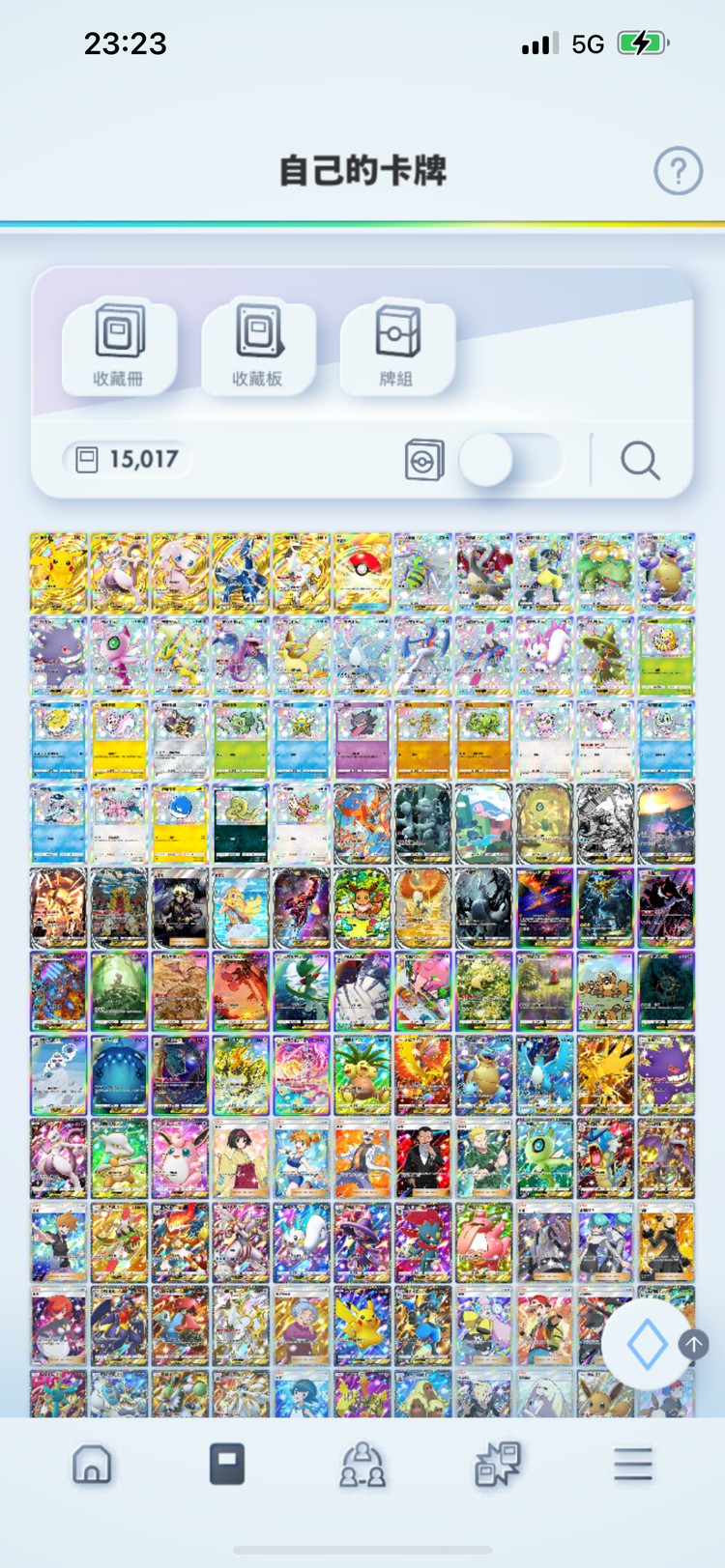The height and width of the screenshot is (1568, 725).
Task: Jump back to top with up arrow
Action: tap(693, 1343)
